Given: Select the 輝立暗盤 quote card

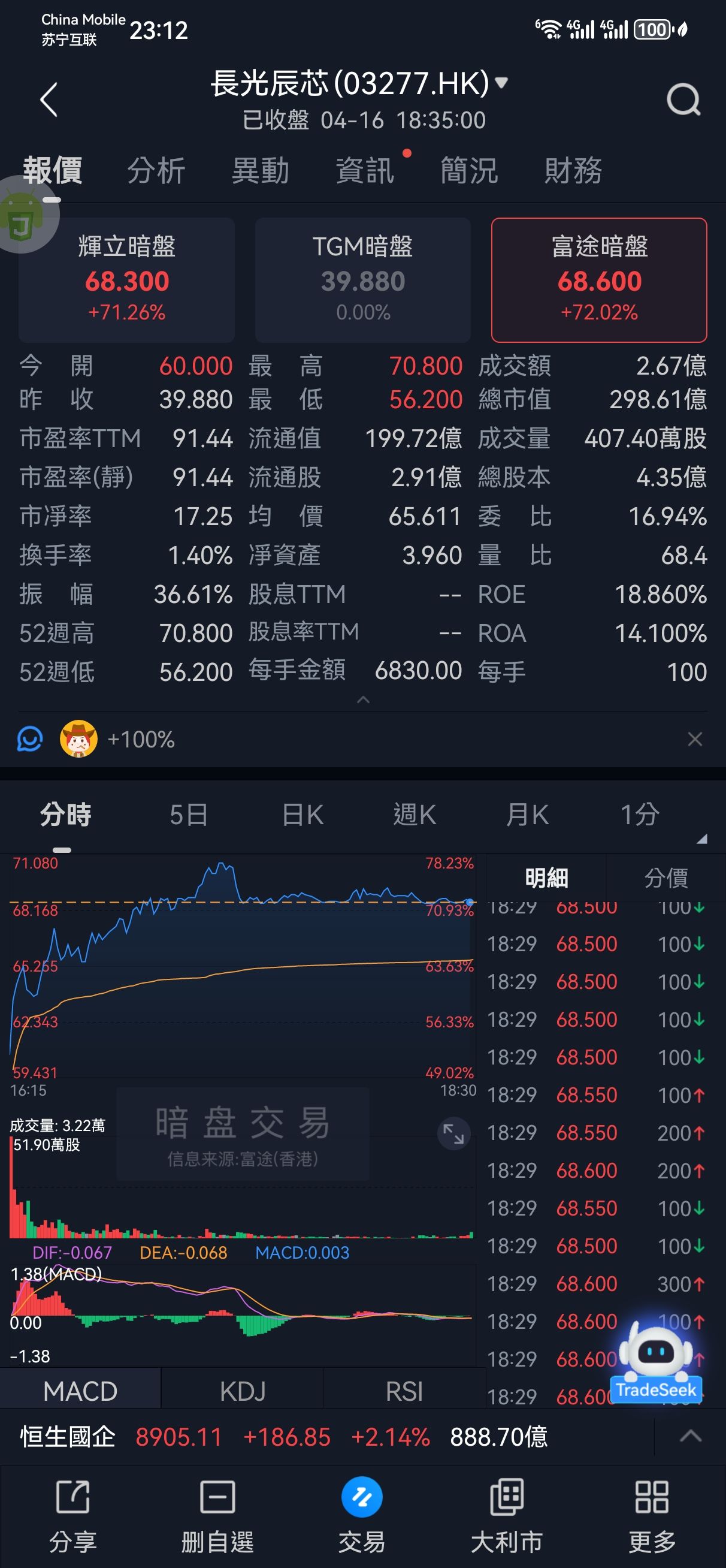Looking at the screenshot, I should coord(126,280).
